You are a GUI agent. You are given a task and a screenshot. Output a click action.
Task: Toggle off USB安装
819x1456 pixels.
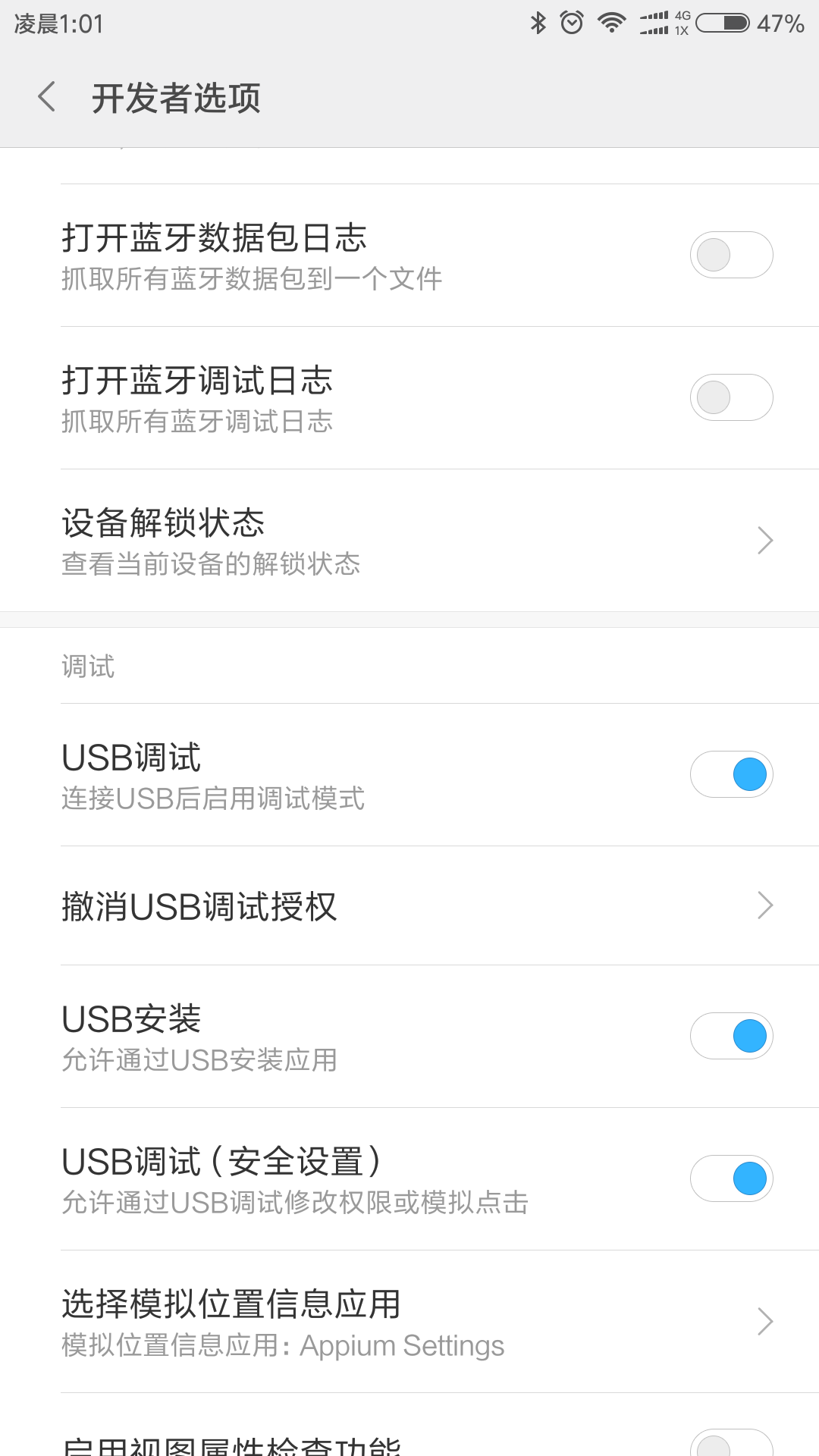pyautogui.click(x=731, y=1036)
